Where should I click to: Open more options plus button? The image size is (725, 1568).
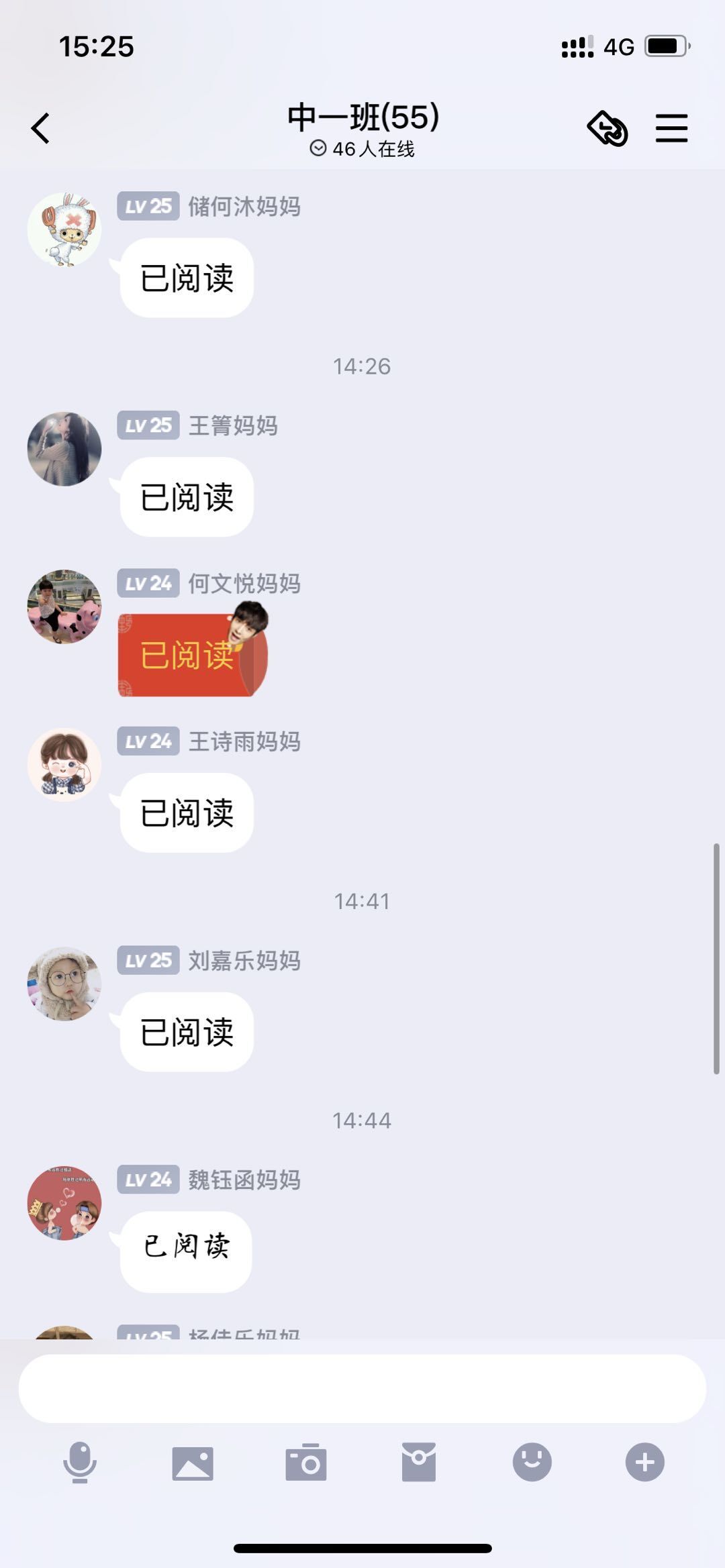[x=645, y=1461]
